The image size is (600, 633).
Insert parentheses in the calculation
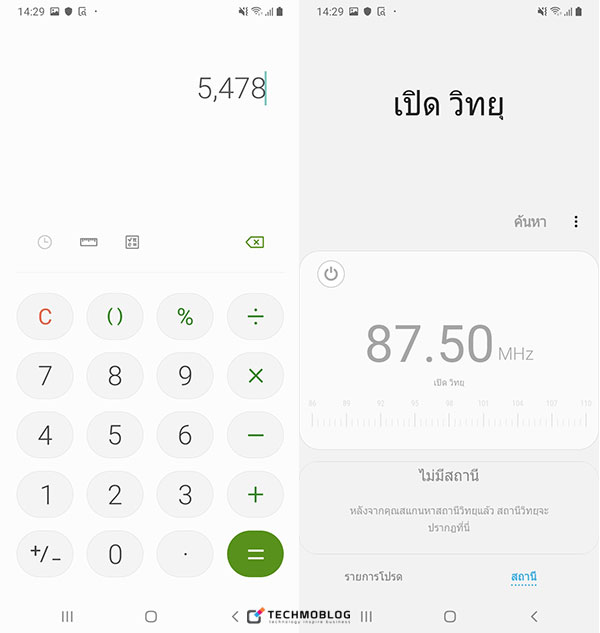click(115, 317)
